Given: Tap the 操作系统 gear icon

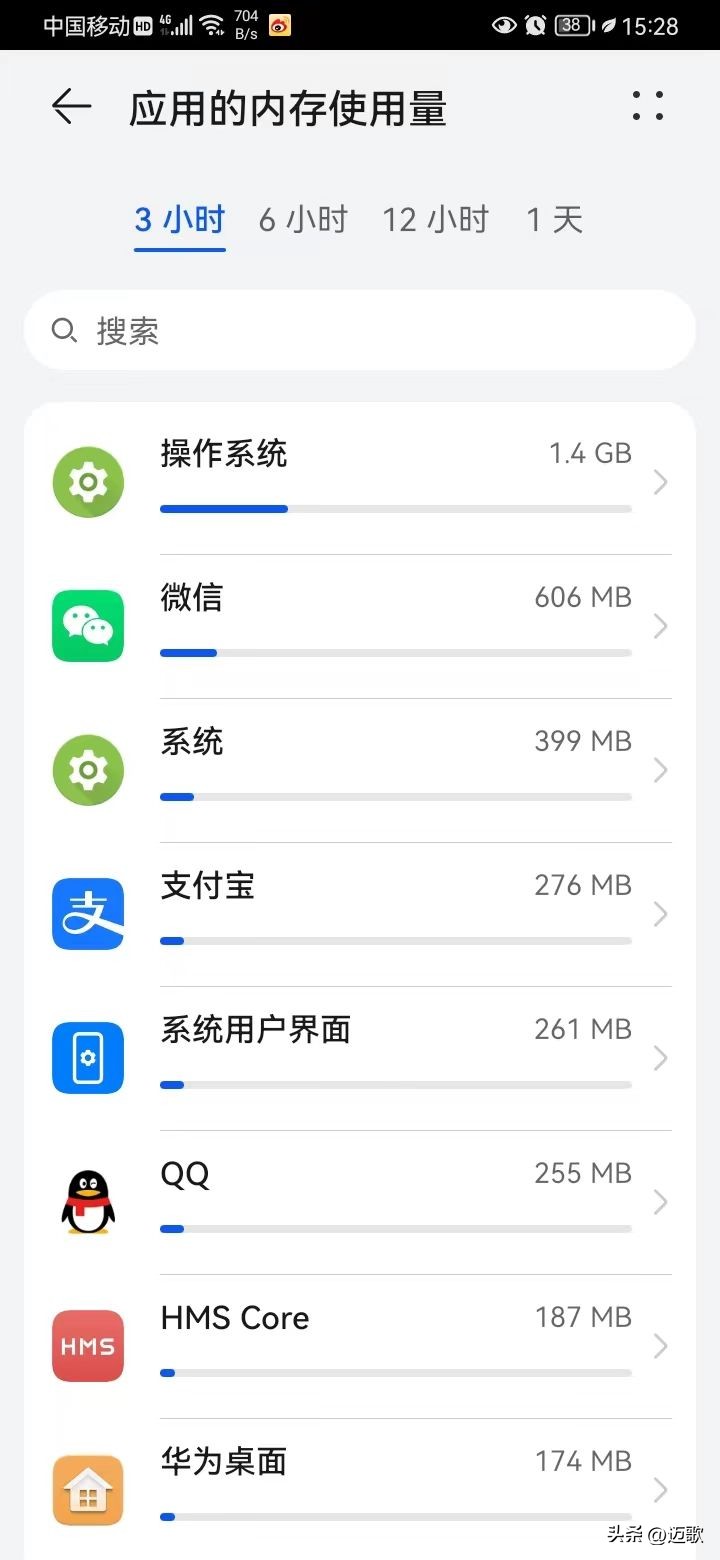Looking at the screenshot, I should [87, 481].
